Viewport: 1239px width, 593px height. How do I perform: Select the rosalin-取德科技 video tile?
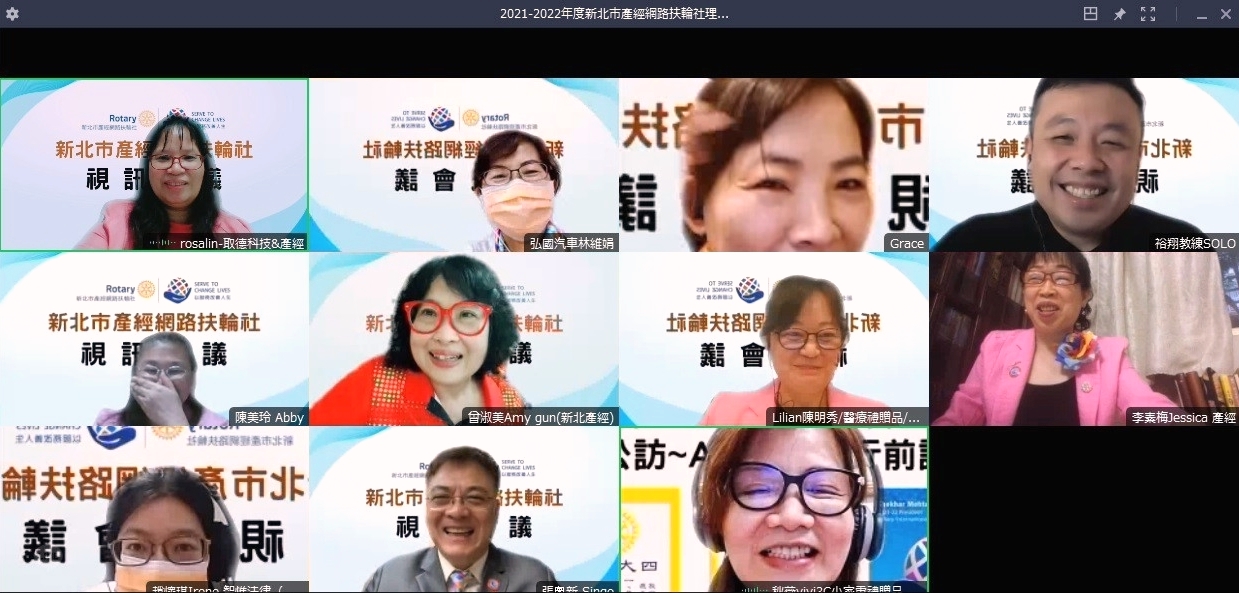154,165
